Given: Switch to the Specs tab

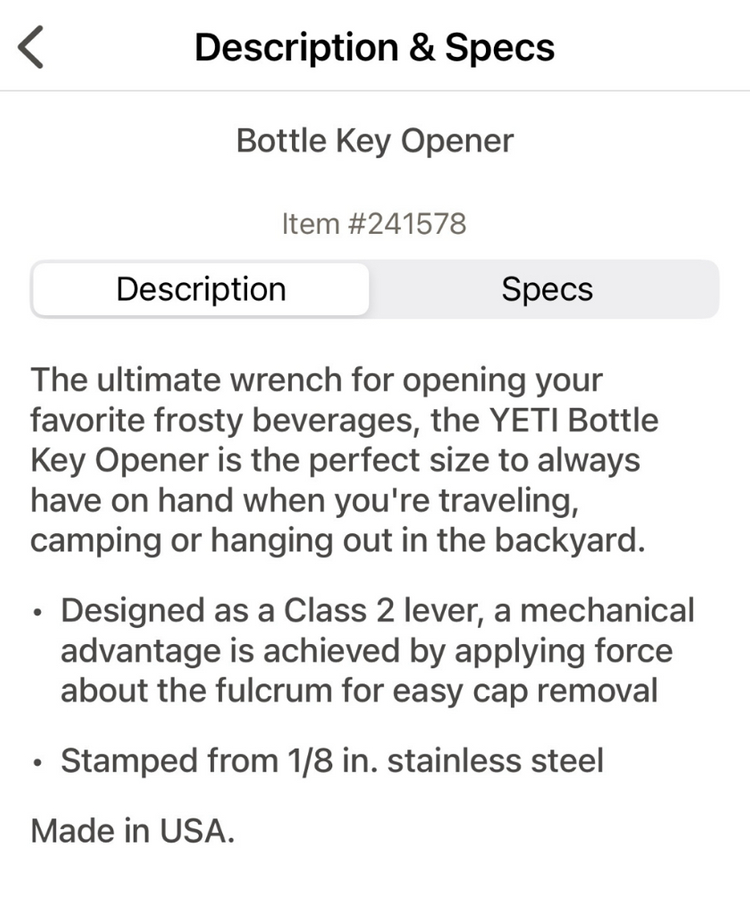Looking at the screenshot, I should (x=546, y=290).
